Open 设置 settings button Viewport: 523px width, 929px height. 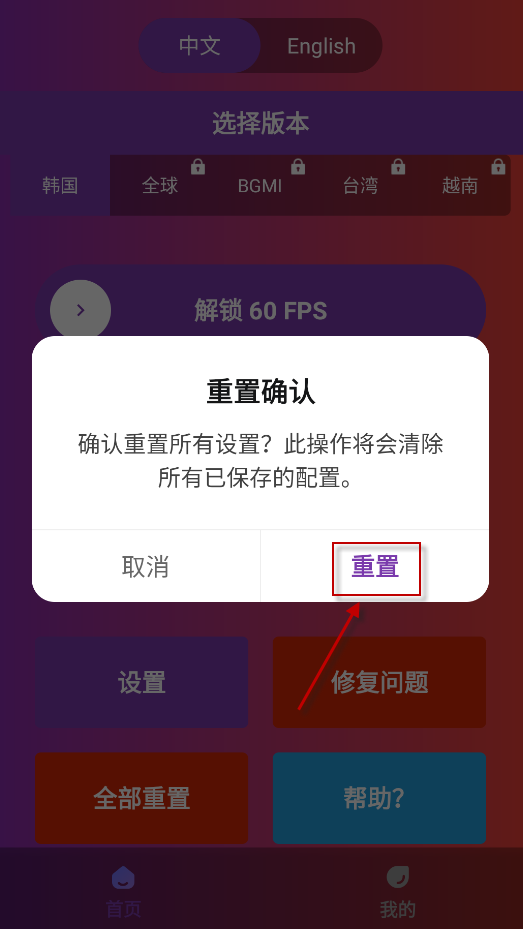point(142,682)
